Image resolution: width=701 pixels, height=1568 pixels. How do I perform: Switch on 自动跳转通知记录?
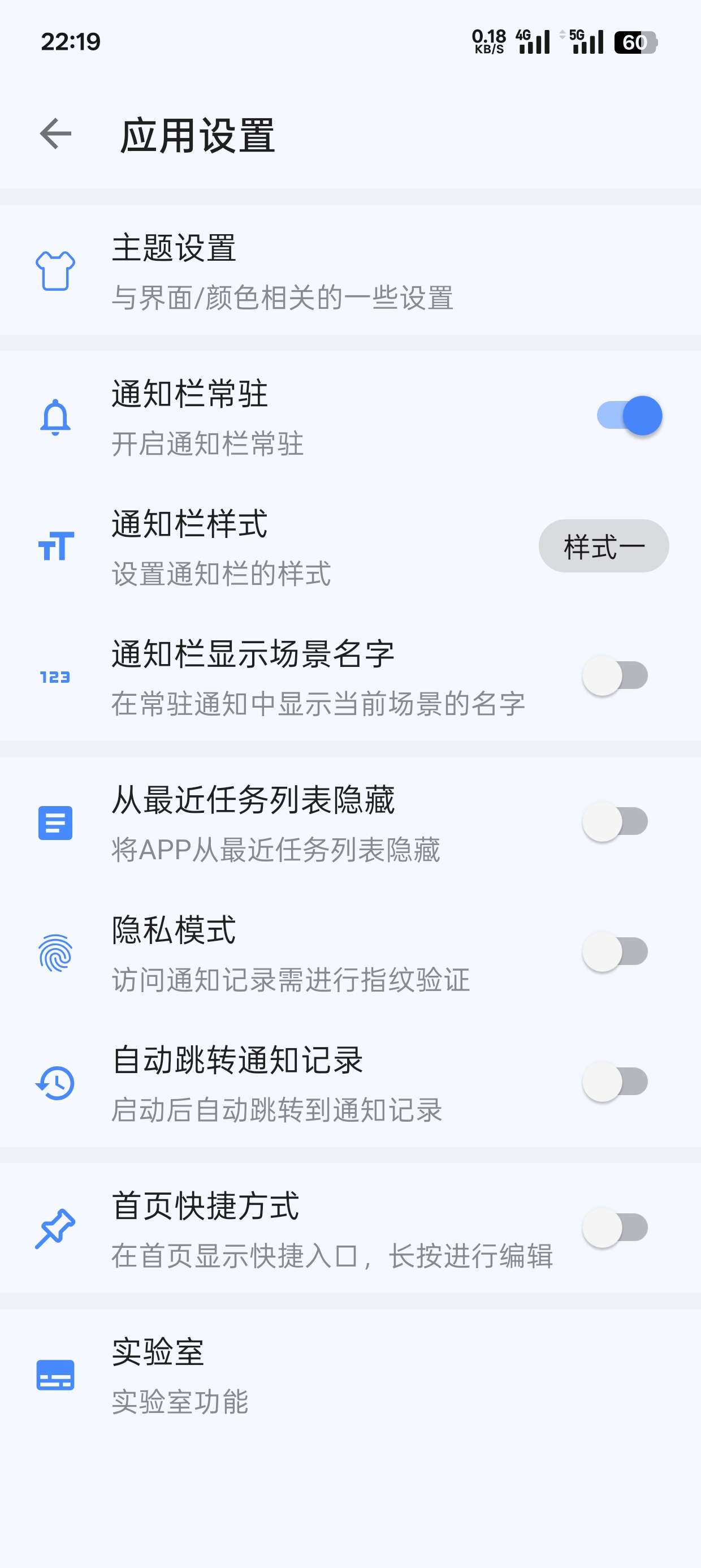pyautogui.click(x=615, y=1082)
